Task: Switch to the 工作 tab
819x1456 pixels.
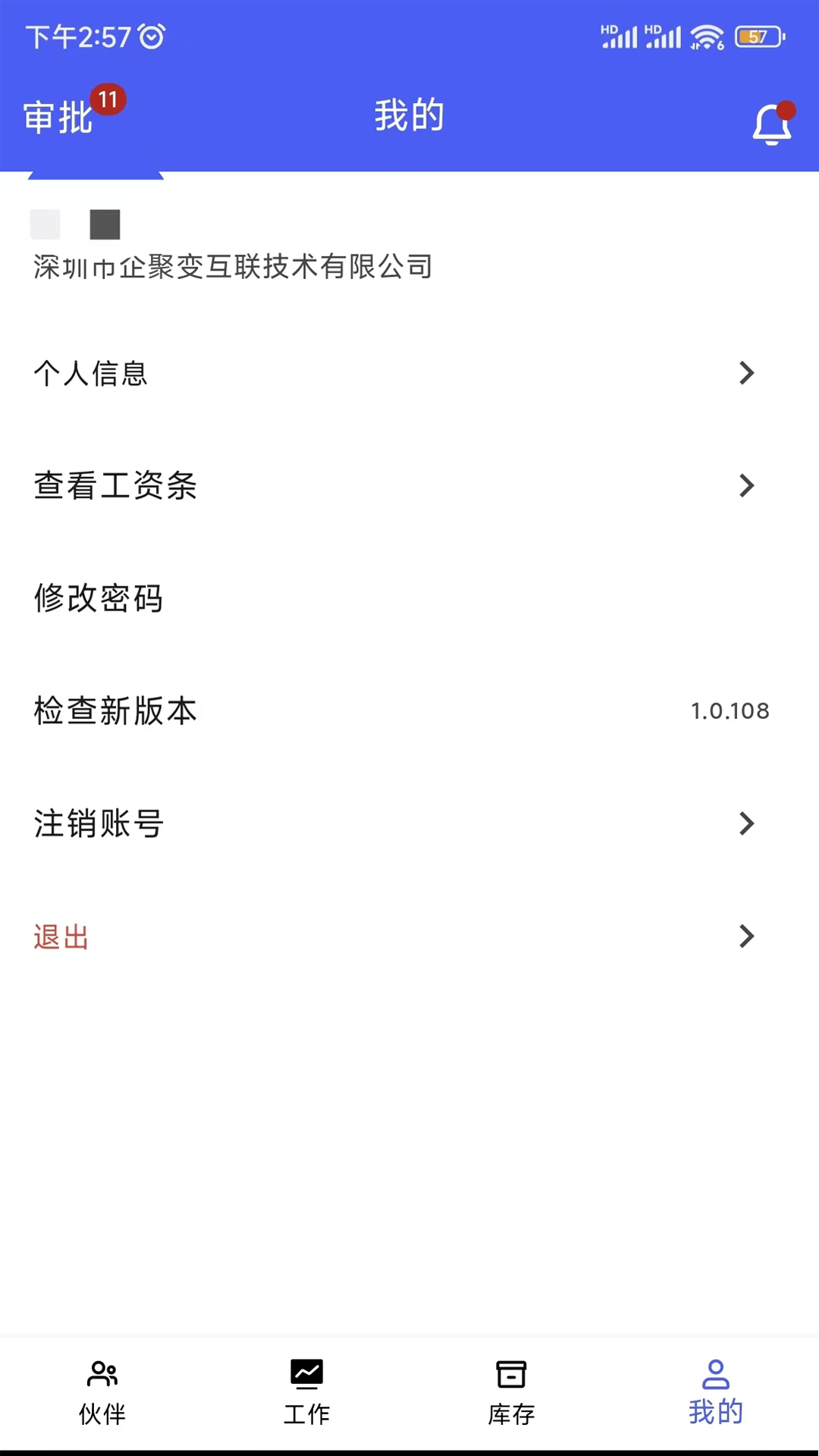Action: [x=307, y=1393]
